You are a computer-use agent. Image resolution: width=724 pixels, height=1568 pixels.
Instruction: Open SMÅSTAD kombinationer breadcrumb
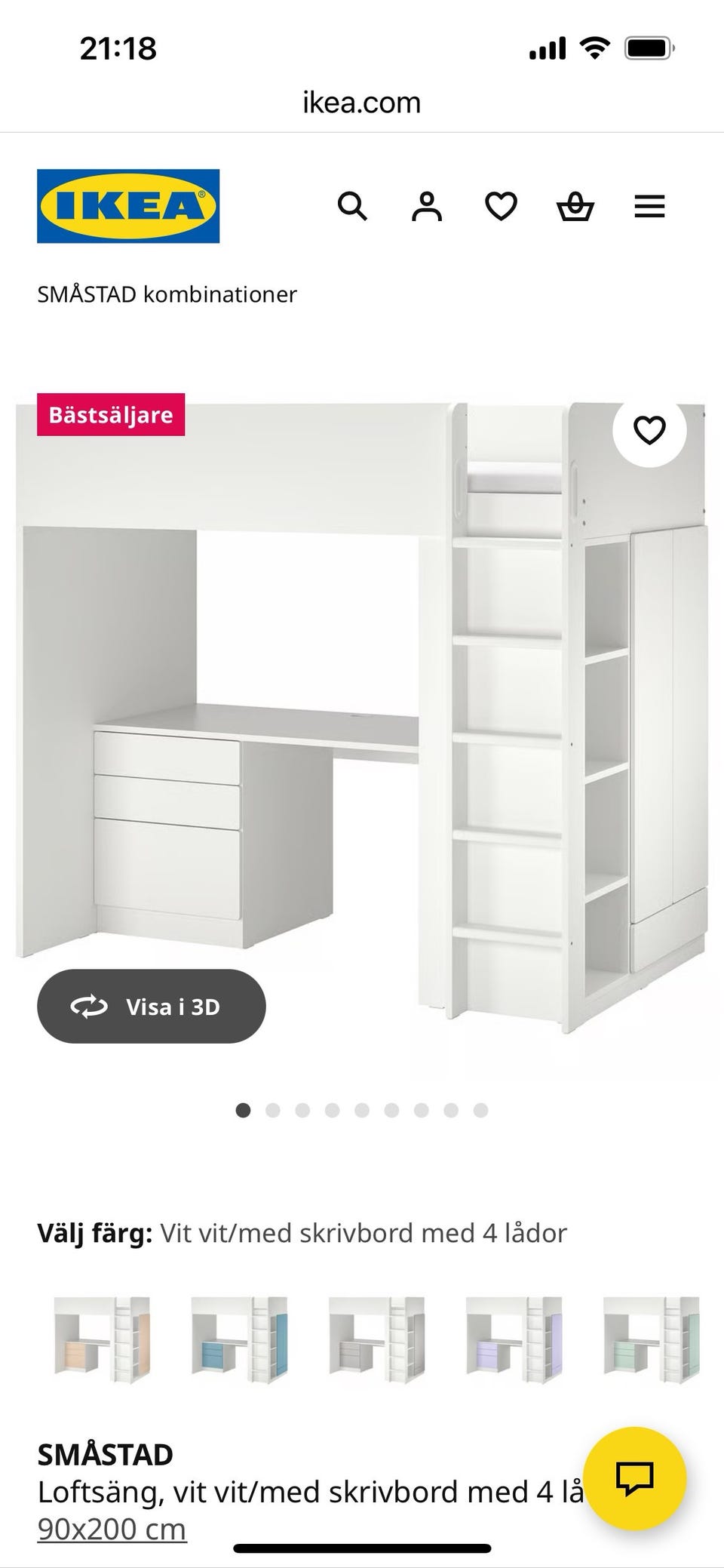coord(167,294)
